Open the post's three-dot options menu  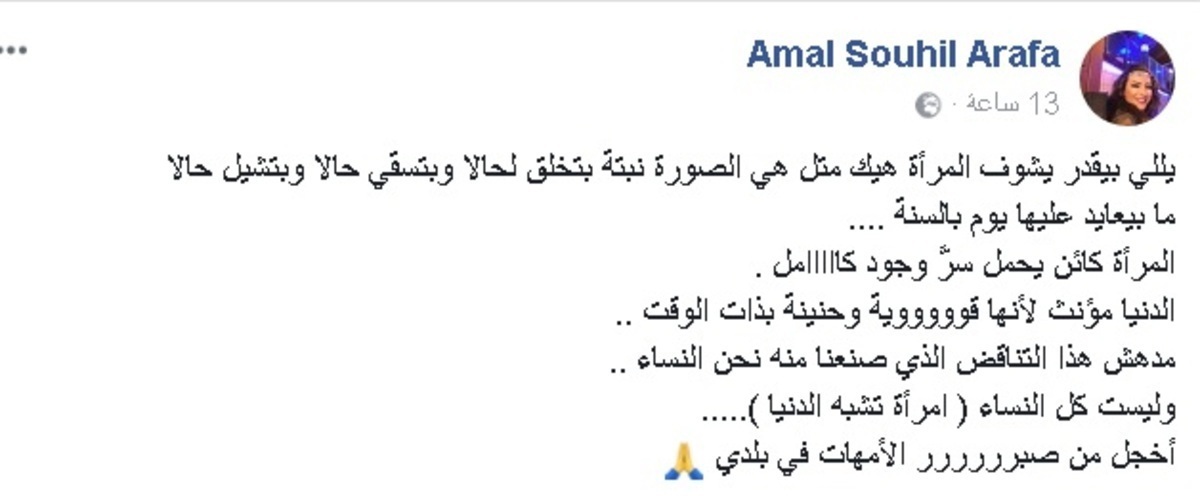click(x=12, y=52)
